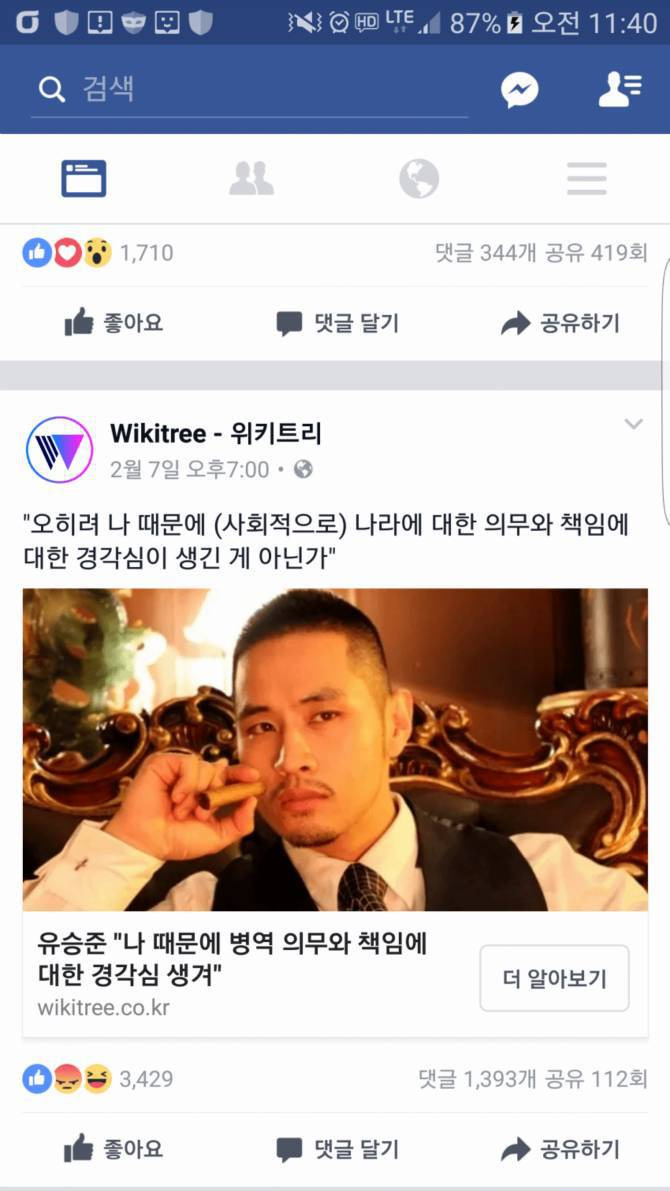Open Messenger from the top bar
The width and height of the screenshot is (670, 1191).
(x=519, y=90)
